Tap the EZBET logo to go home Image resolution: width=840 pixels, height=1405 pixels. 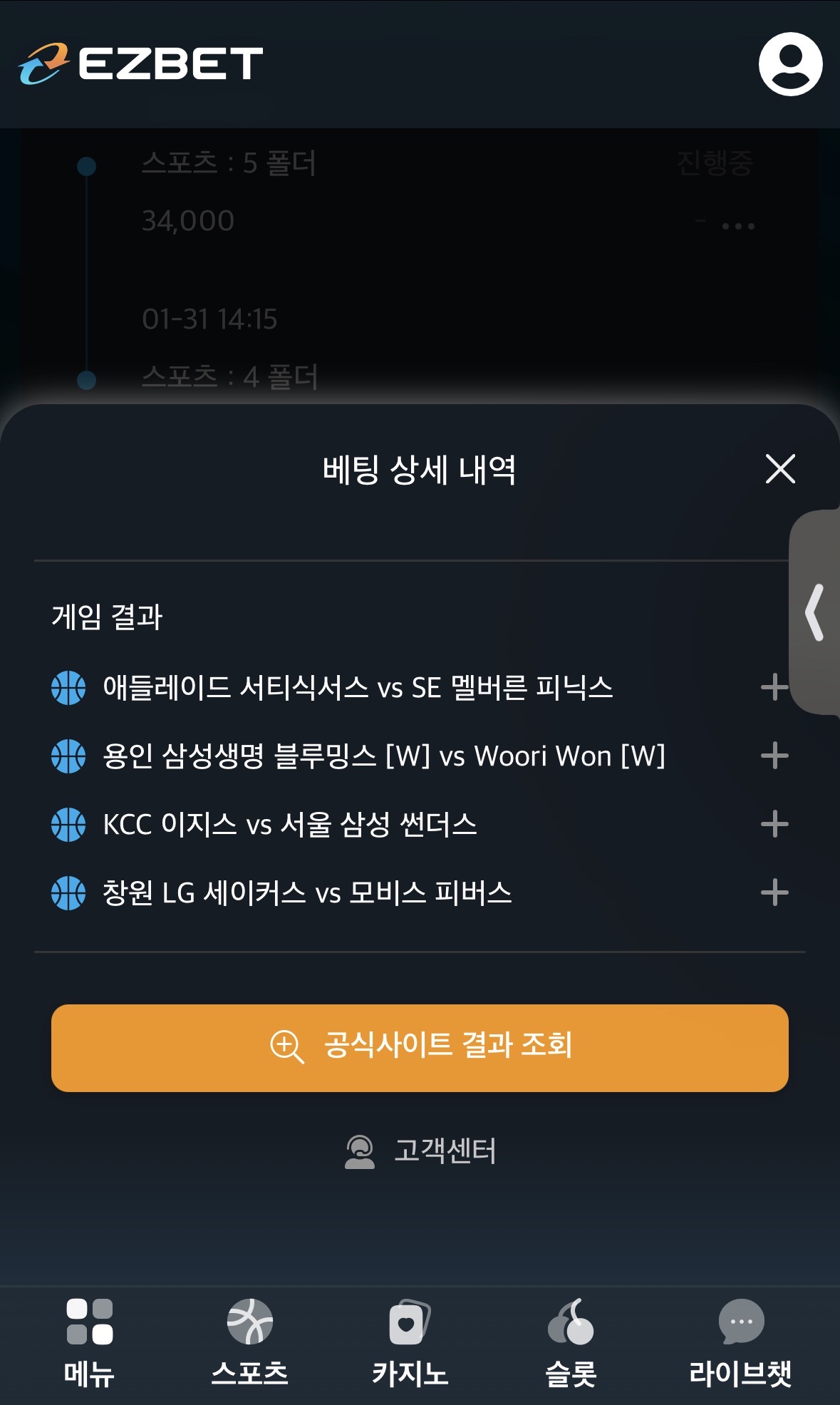[x=141, y=64]
